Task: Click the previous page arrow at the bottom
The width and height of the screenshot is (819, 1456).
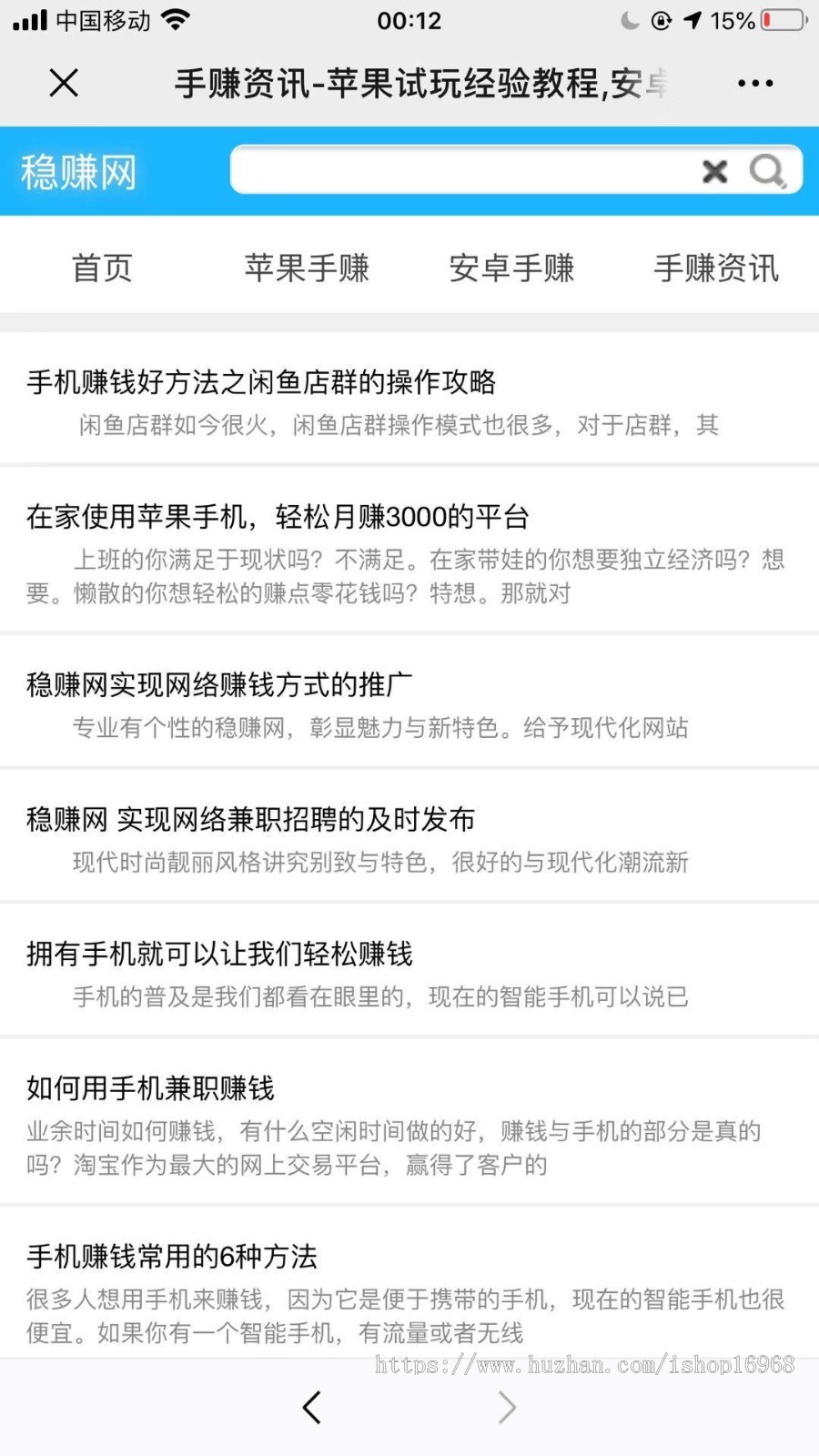Action: [x=312, y=1406]
